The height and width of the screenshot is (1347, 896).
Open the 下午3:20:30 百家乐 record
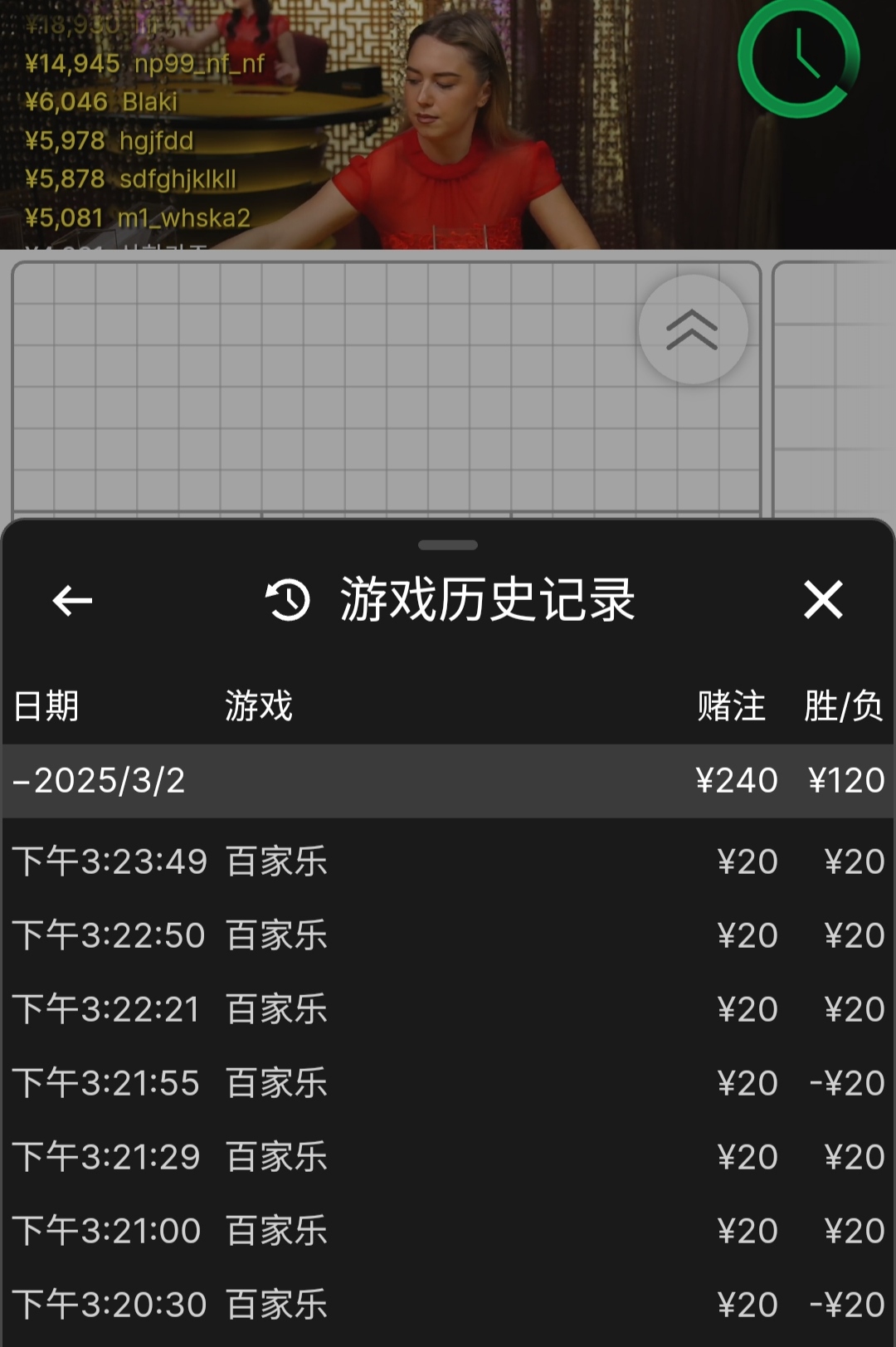[x=448, y=1305]
